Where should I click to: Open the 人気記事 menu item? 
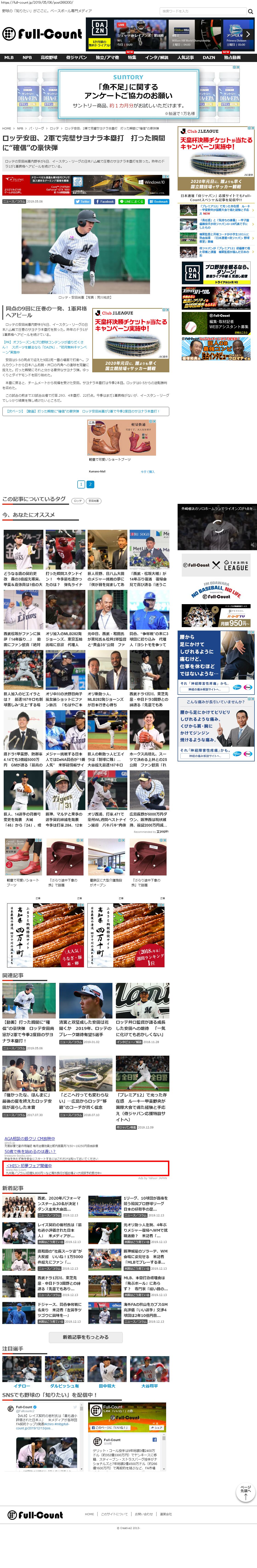(186, 57)
